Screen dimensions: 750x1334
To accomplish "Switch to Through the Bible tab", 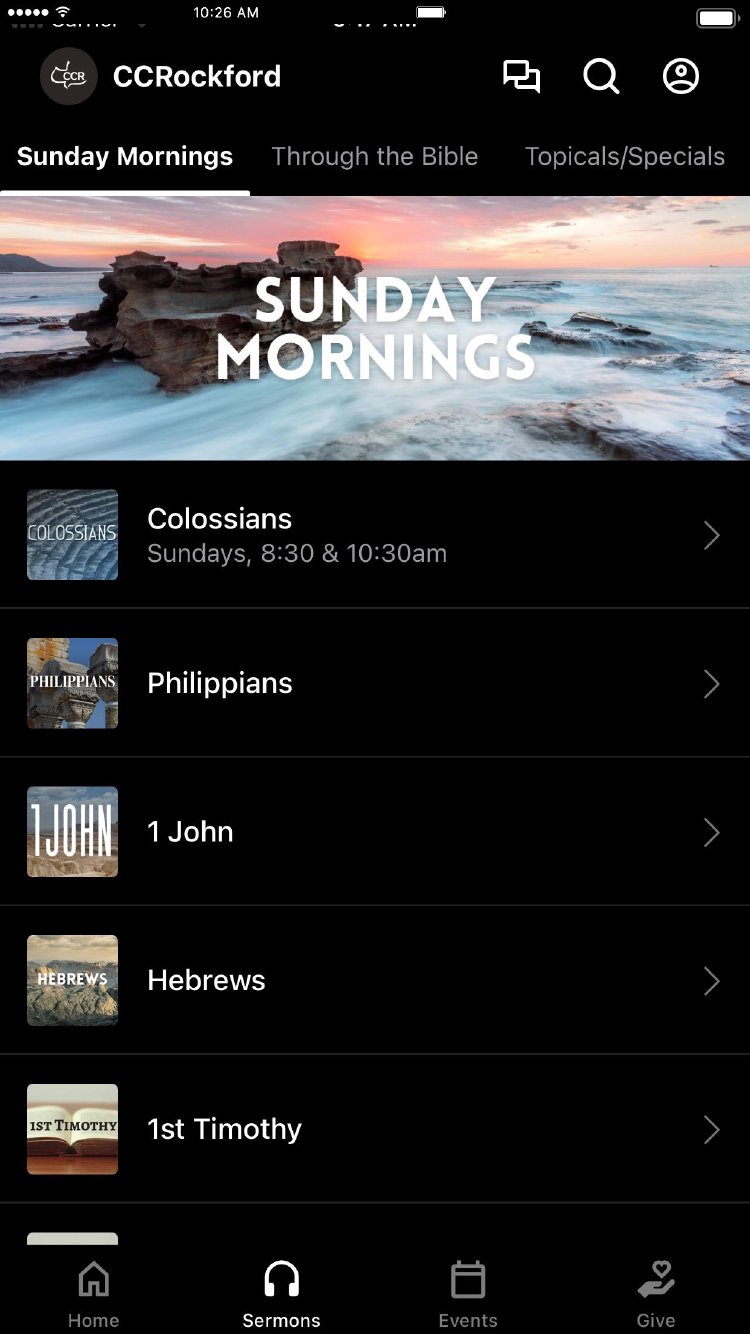I will click(375, 157).
